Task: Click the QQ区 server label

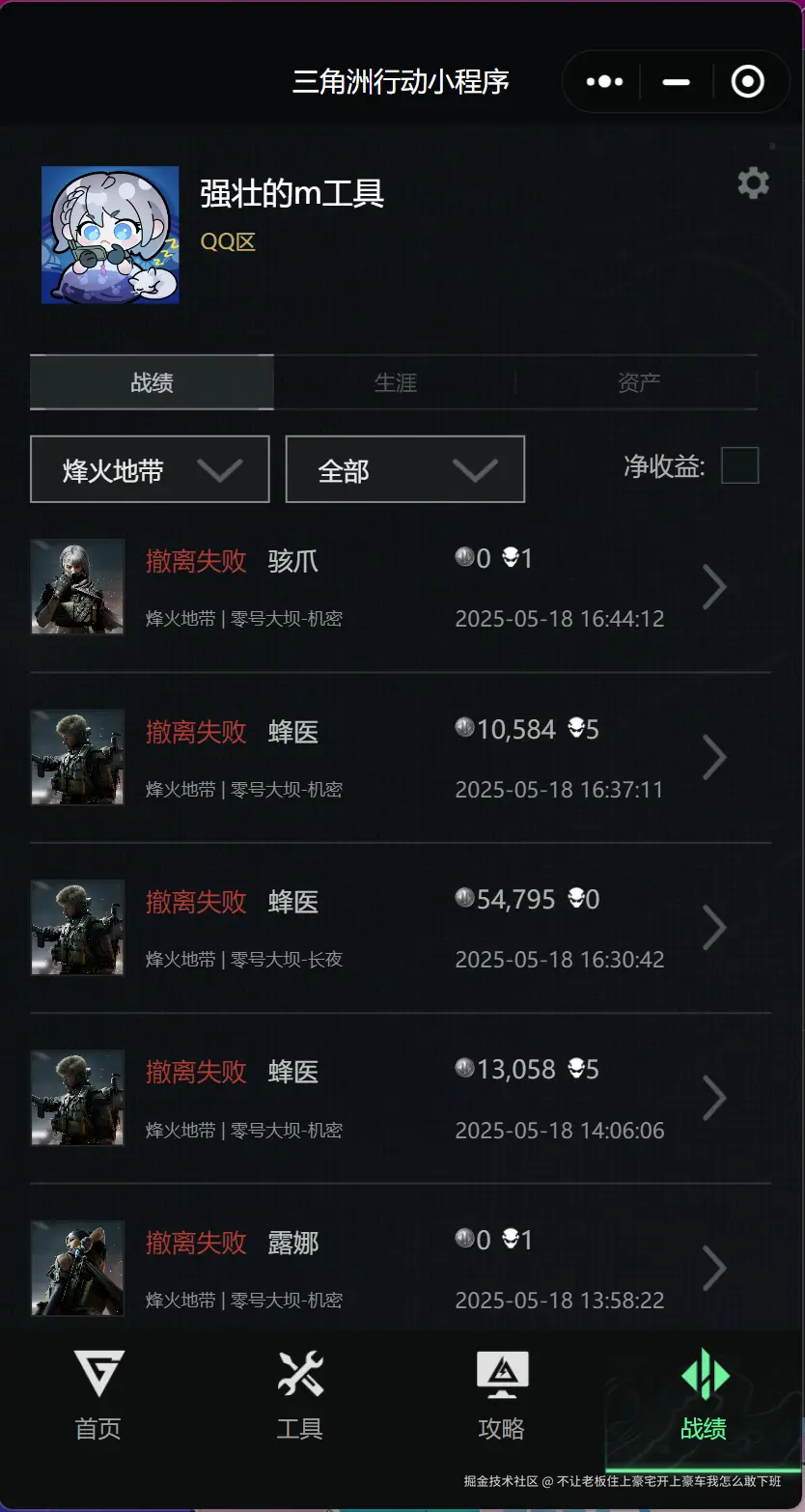Action: click(x=226, y=241)
